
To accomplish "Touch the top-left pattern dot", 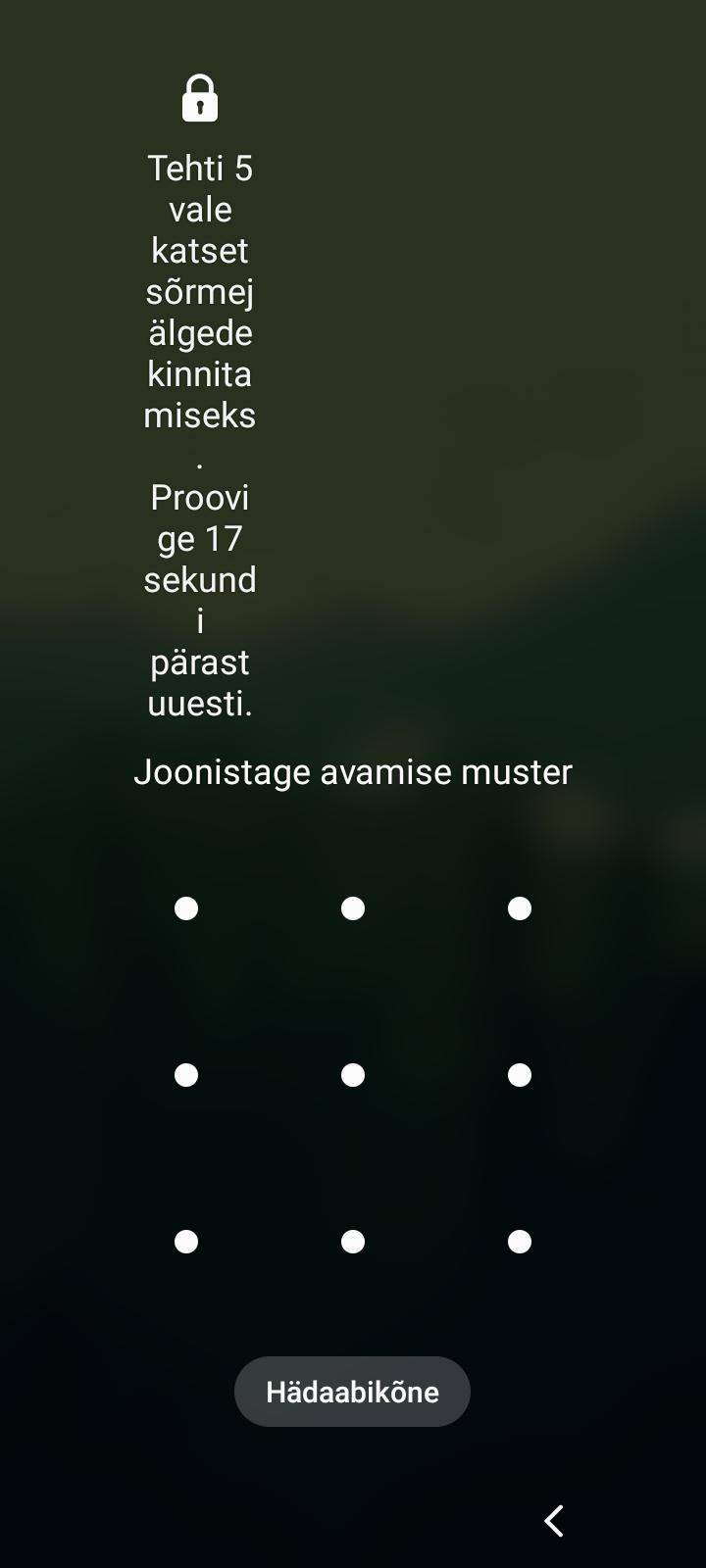I will pos(186,908).
